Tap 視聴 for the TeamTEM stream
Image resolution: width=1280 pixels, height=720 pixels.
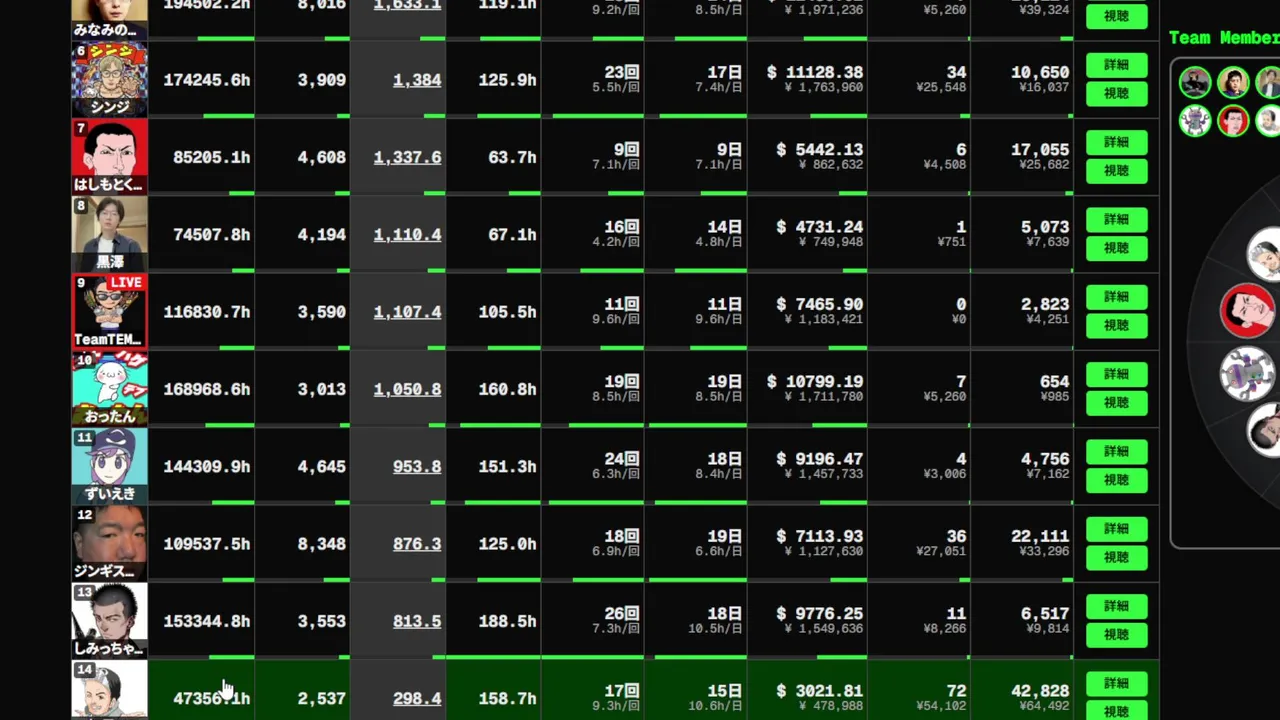[x=1116, y=325]
